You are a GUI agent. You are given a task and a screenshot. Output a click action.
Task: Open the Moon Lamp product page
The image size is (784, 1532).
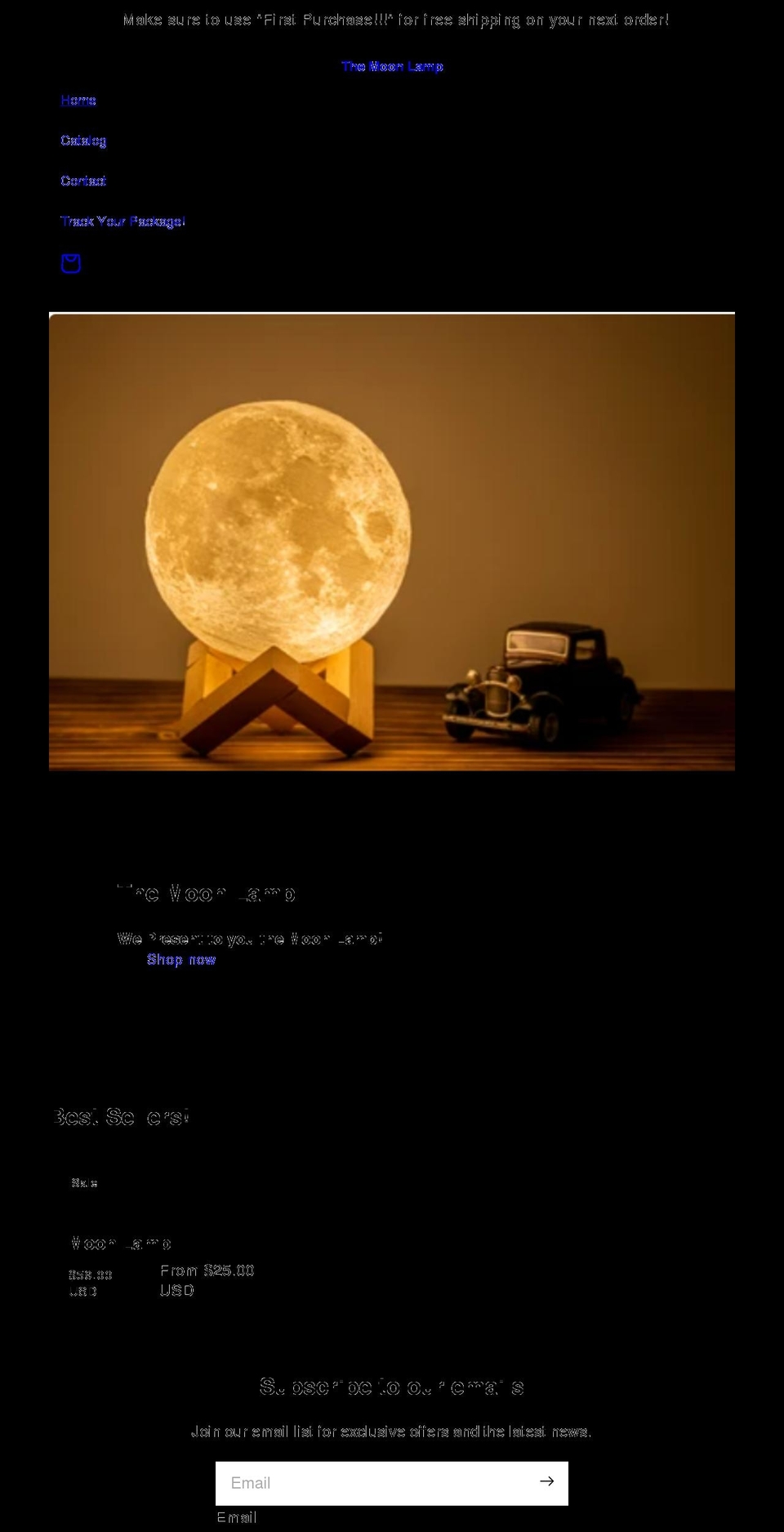click(120, 1242)
